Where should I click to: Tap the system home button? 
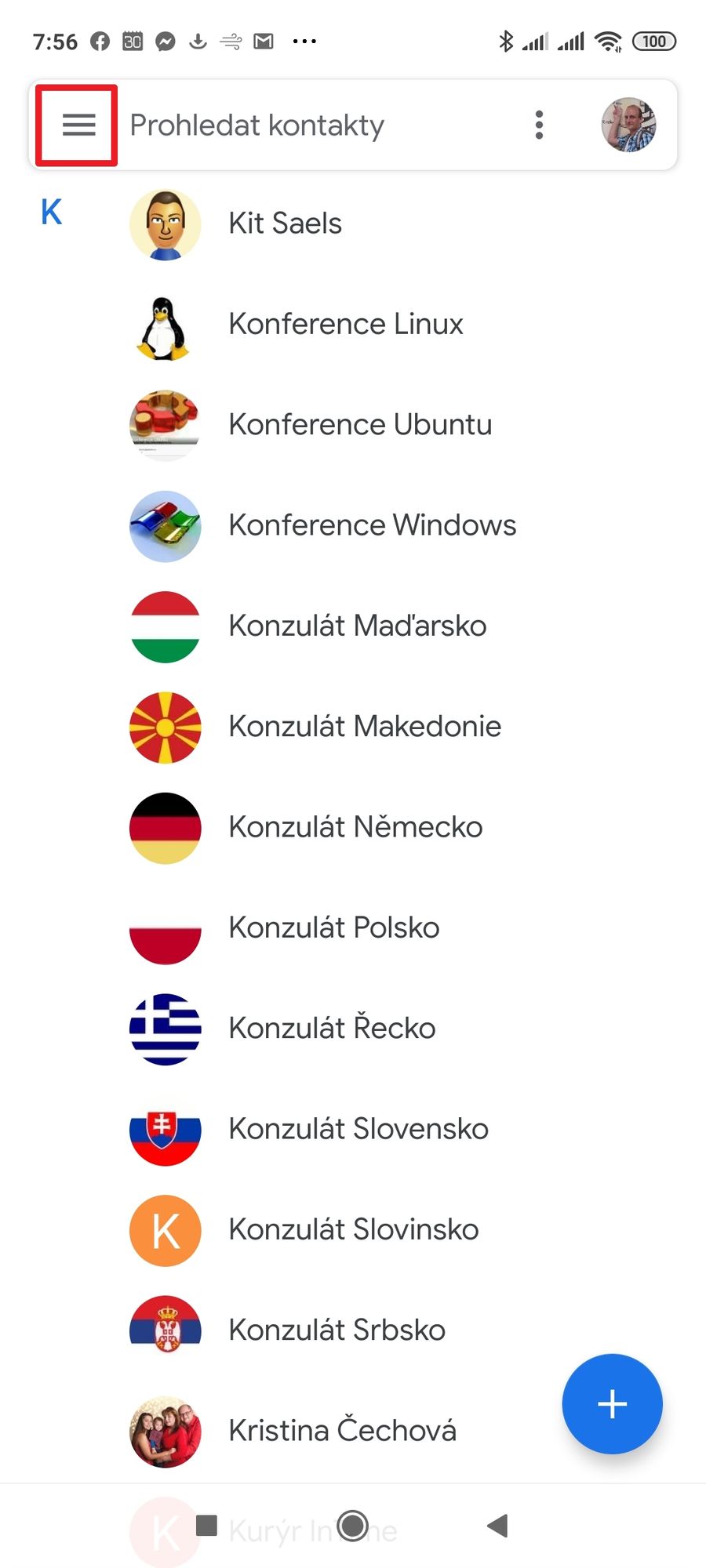tap(353, 1526)
